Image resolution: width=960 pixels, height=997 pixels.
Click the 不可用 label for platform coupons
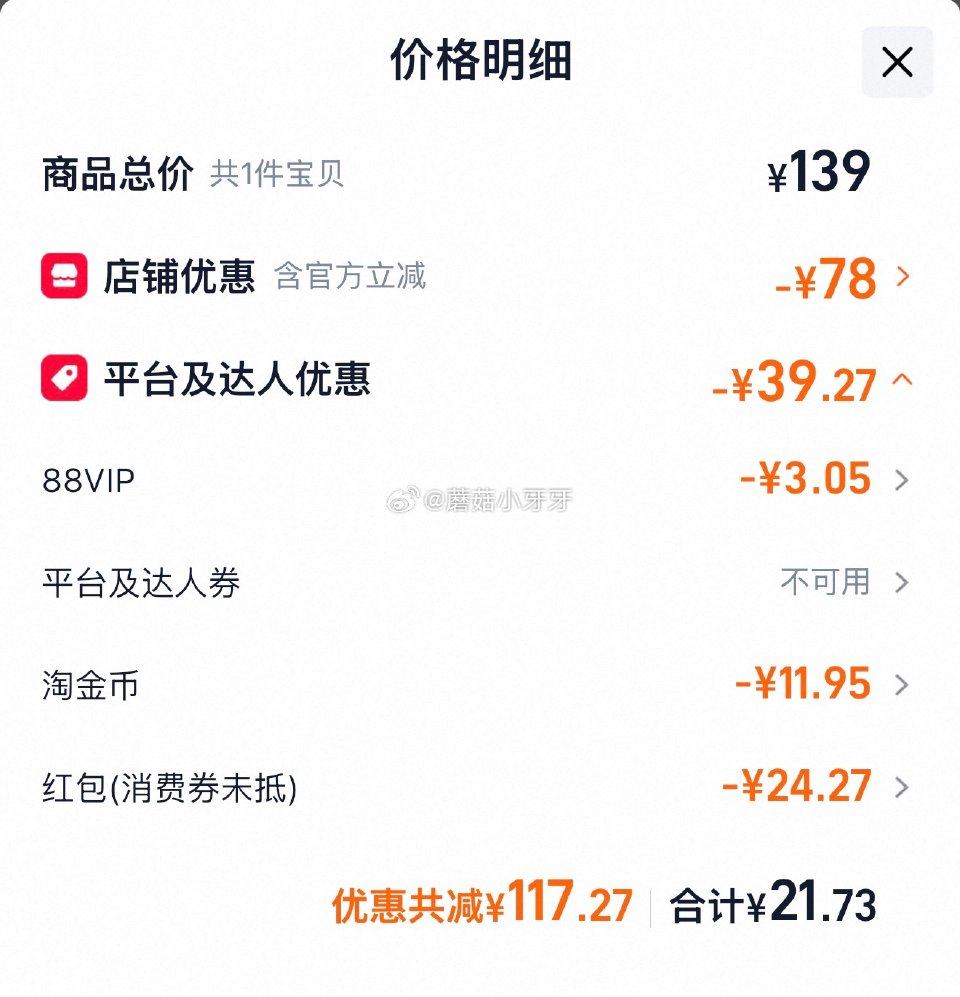pos(823,582)
